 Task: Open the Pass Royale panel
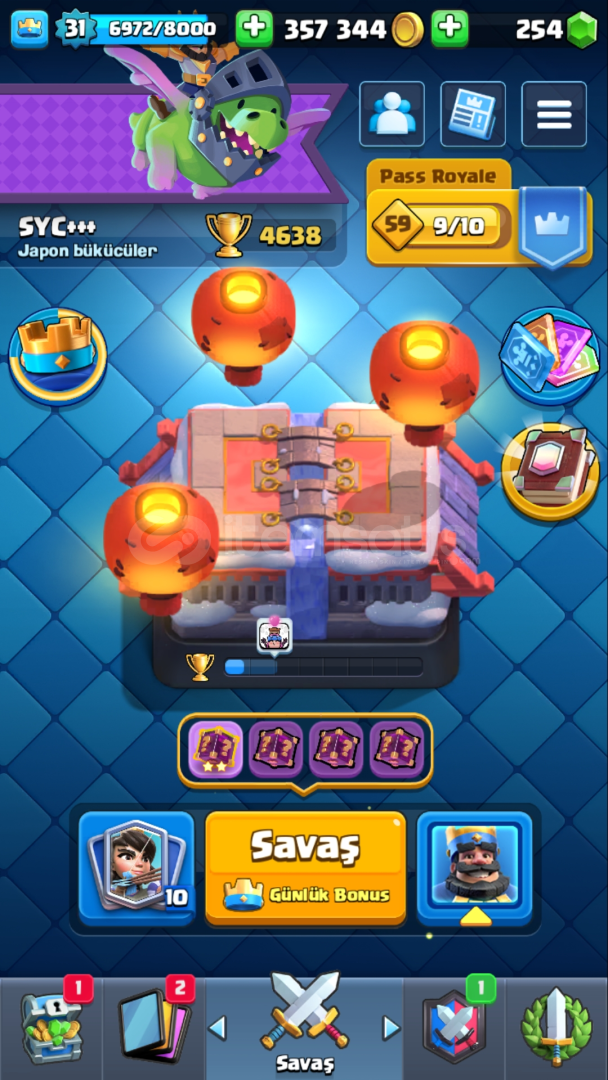pyautogui.click(x=479, y=214)
